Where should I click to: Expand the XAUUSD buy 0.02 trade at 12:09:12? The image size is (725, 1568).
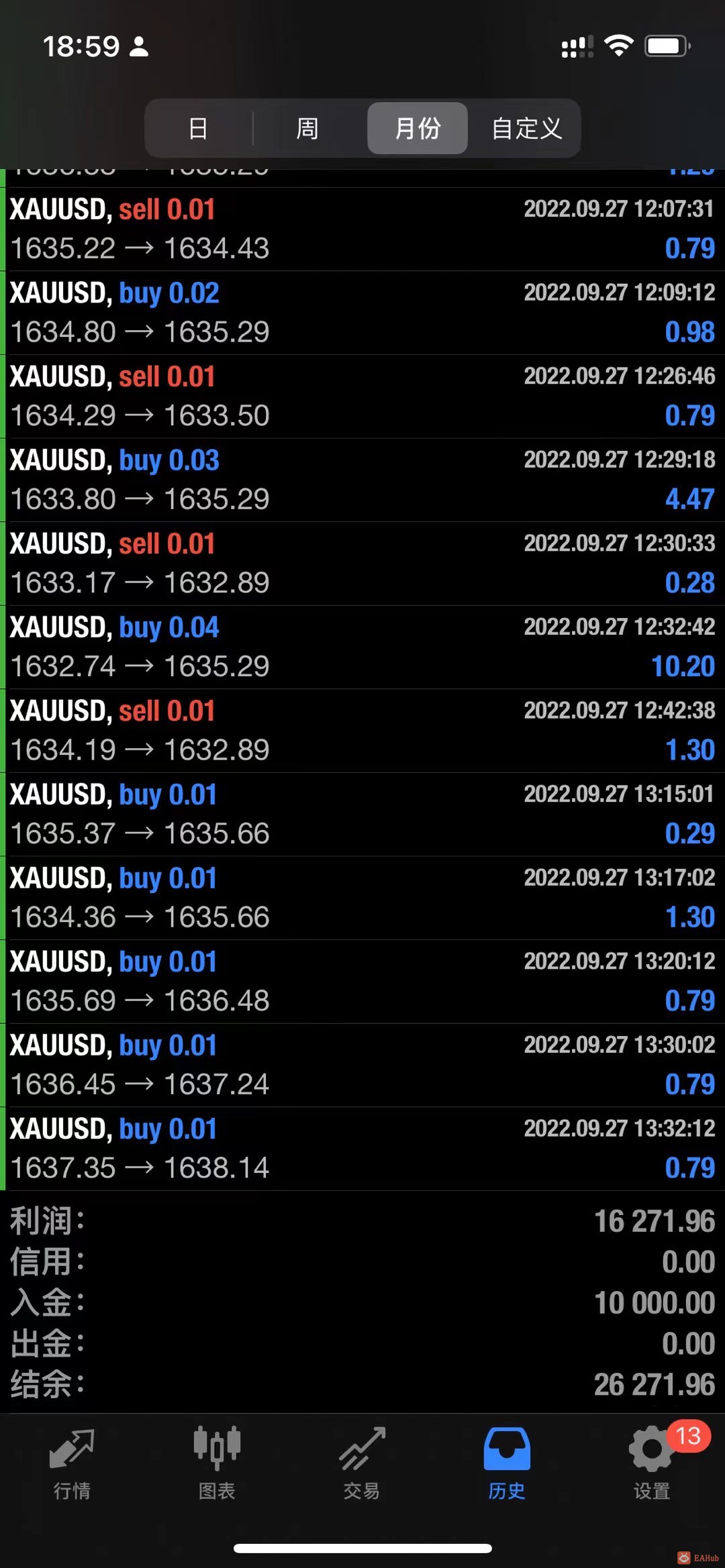tap(362, 313)
